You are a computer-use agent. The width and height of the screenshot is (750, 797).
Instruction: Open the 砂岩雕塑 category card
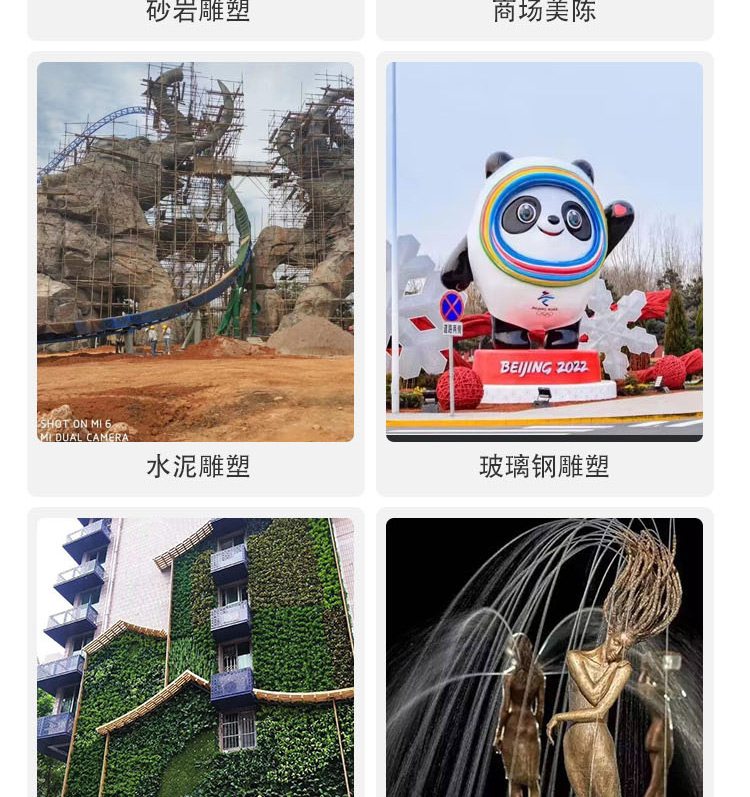196,19
